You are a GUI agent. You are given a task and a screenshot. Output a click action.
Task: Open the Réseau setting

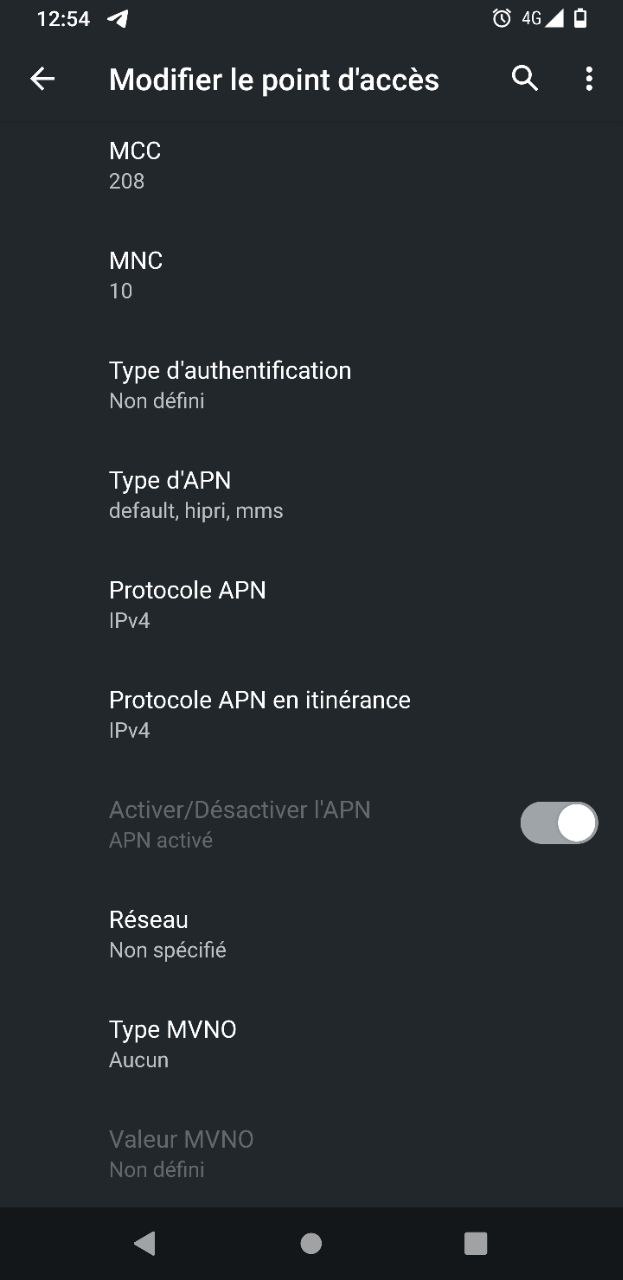click(x=311, y=934)
